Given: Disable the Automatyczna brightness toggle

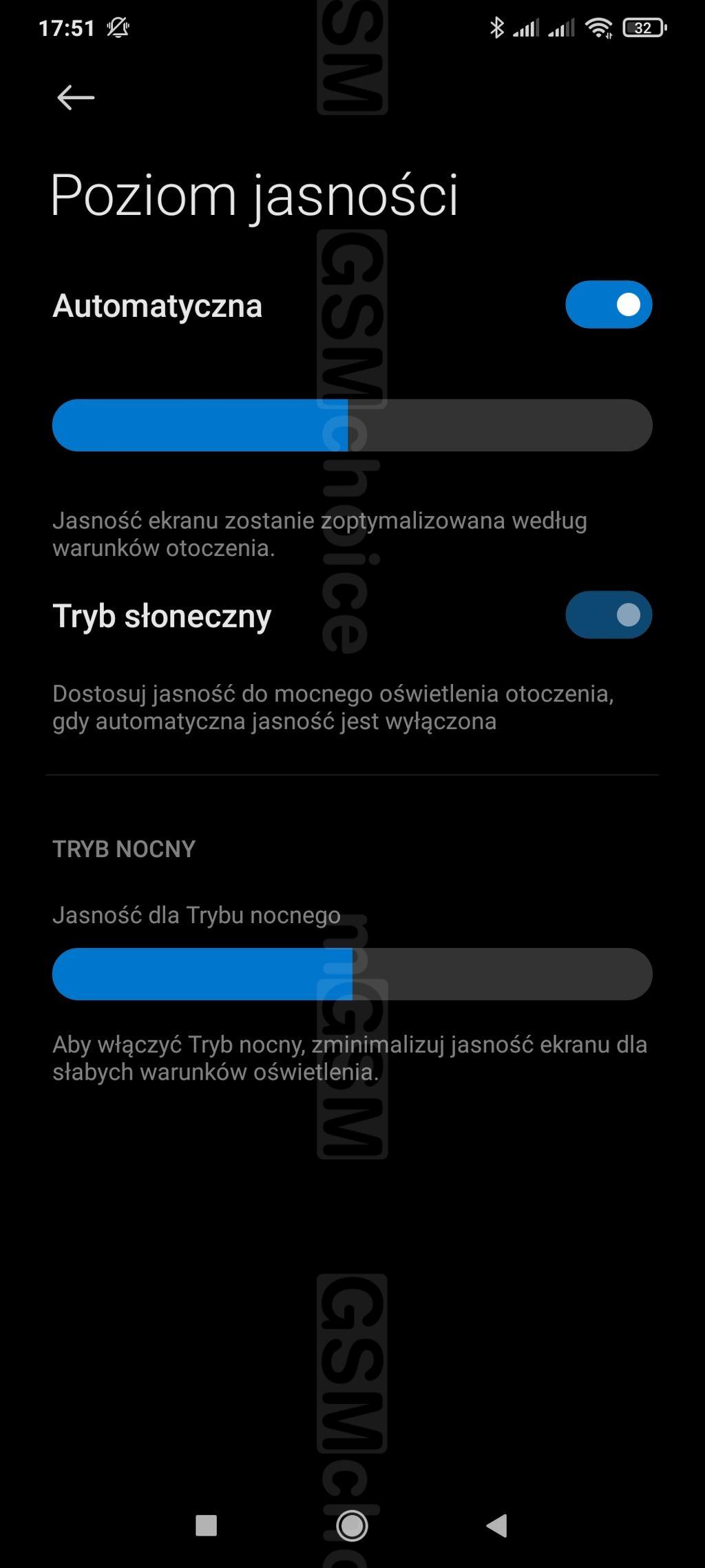Looking at the screenshot, I should click(x=609, y=305).
